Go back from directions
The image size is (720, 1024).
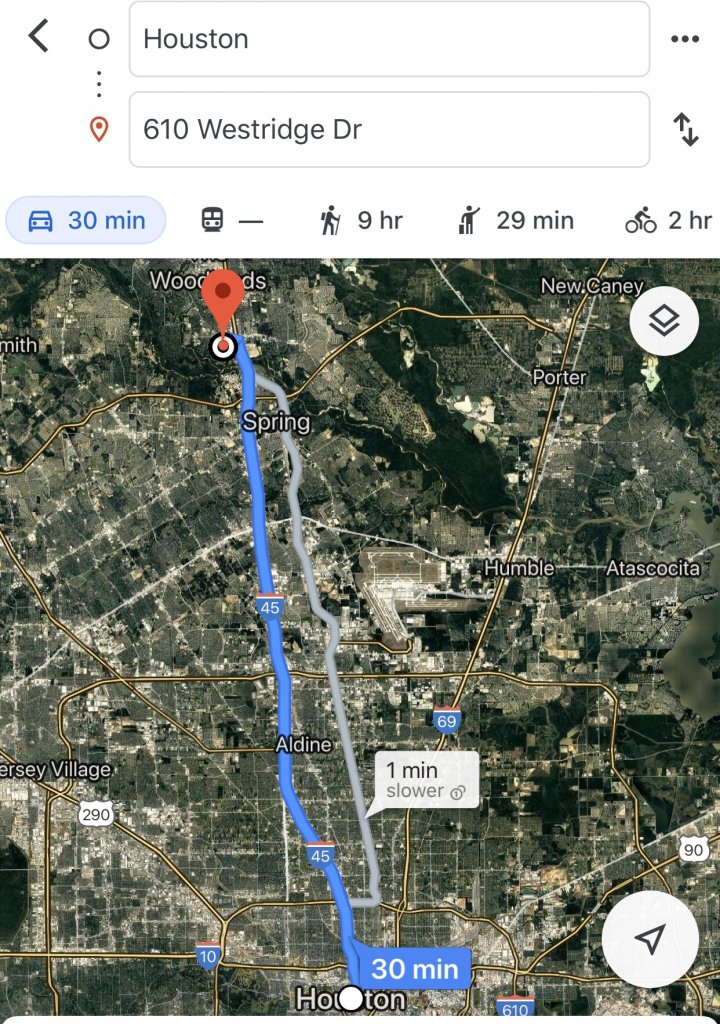(x=38, y=38)
